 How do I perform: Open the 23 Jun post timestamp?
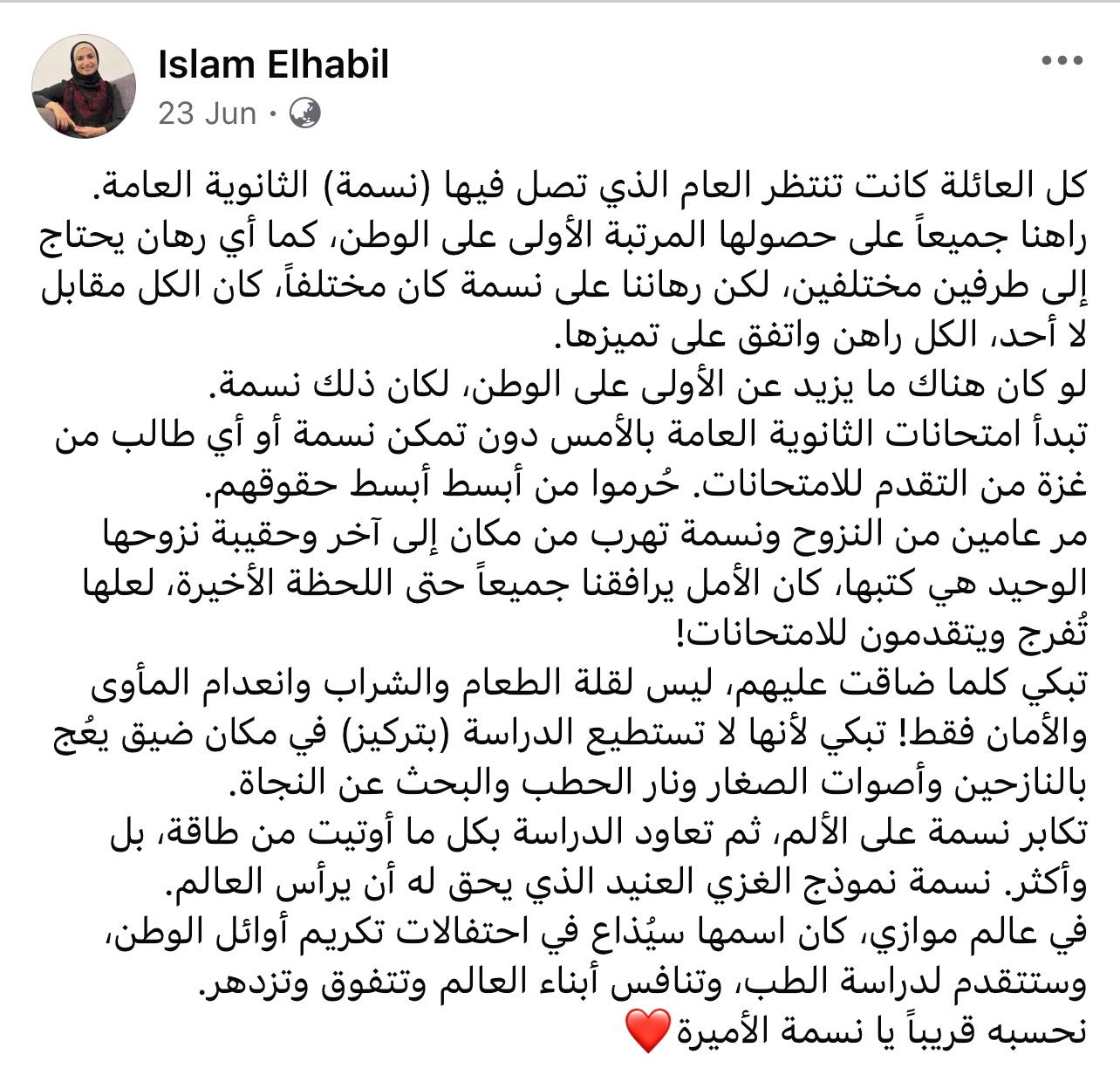coord(207,113)
